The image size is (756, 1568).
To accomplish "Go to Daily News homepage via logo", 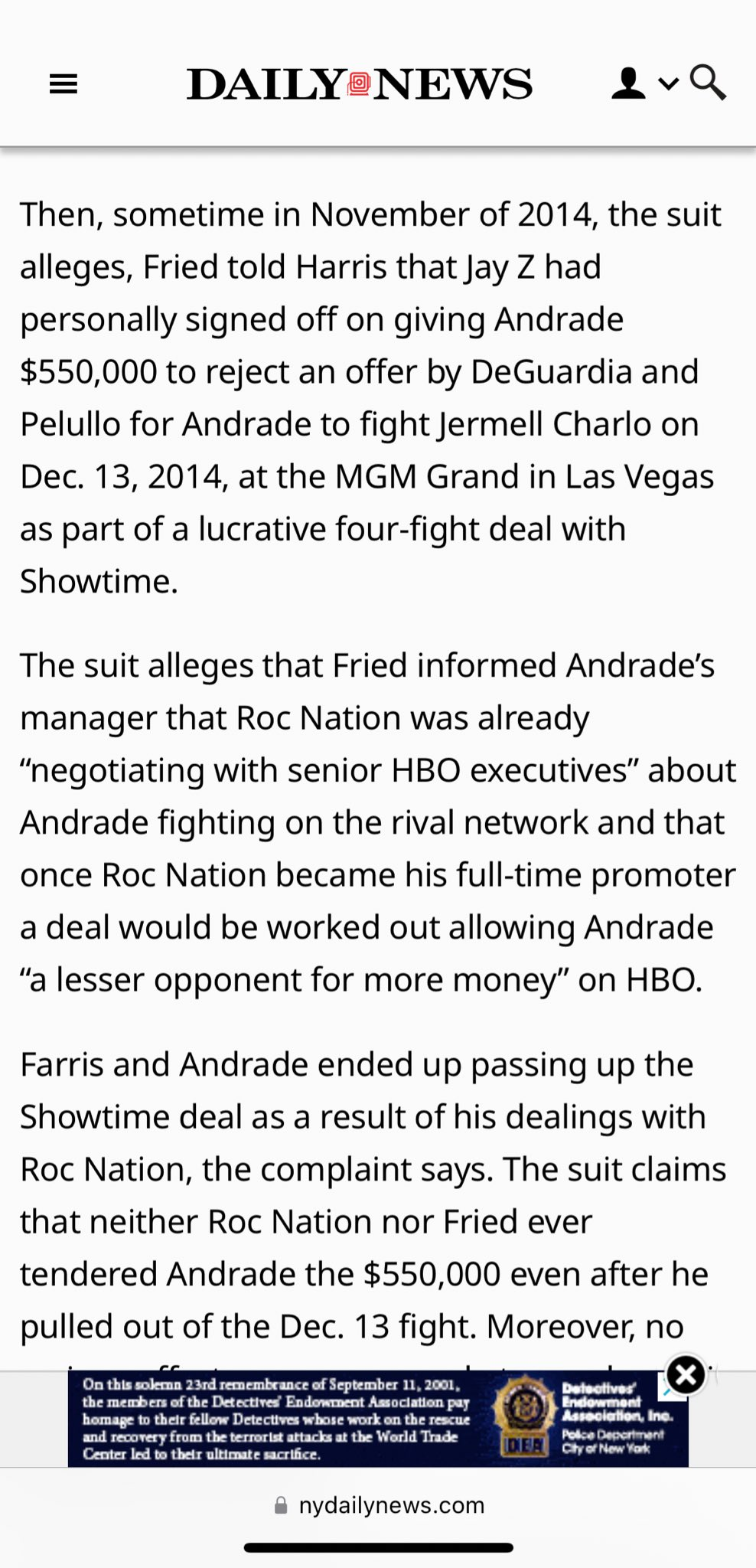I will [x=360, y=84].
